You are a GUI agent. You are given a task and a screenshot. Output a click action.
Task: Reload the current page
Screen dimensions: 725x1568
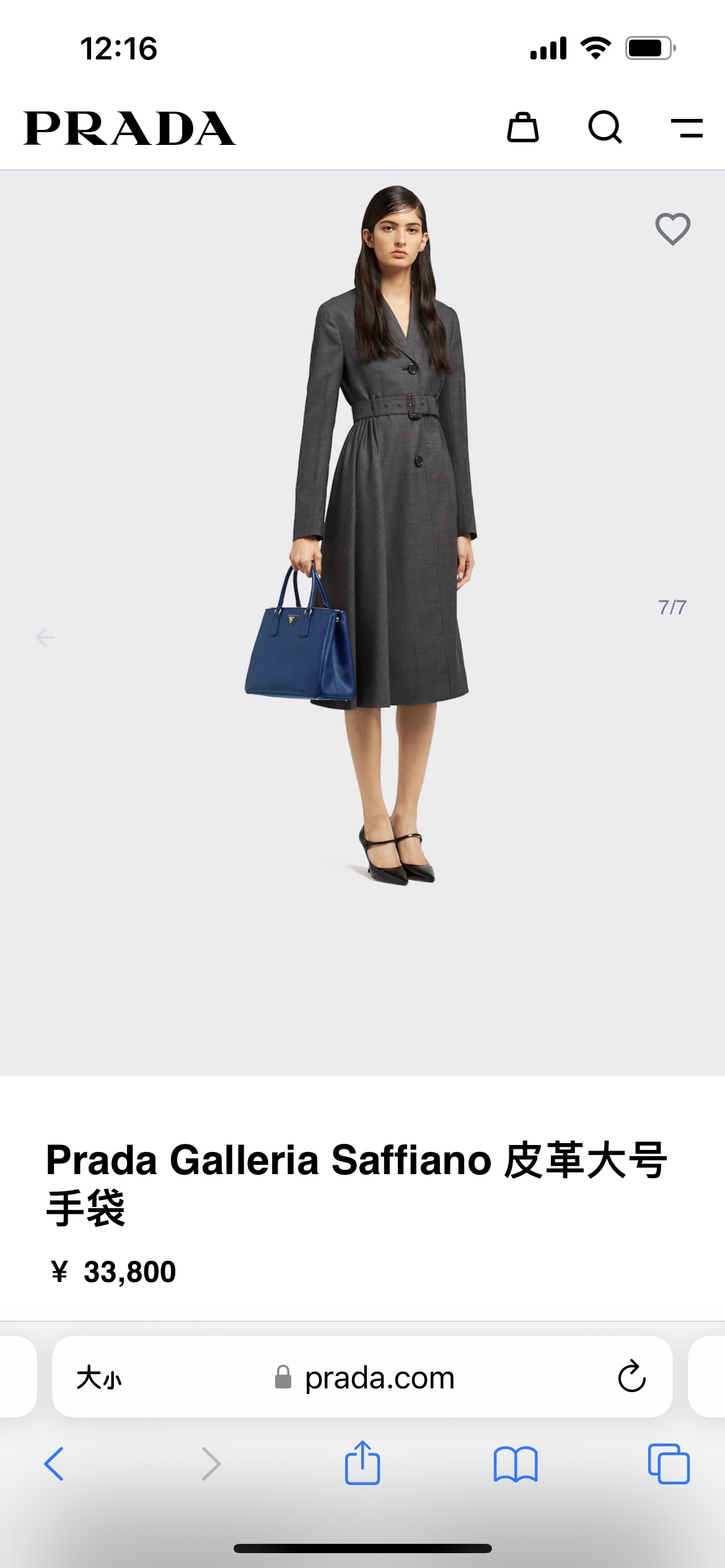click(x=631, y=1377)
